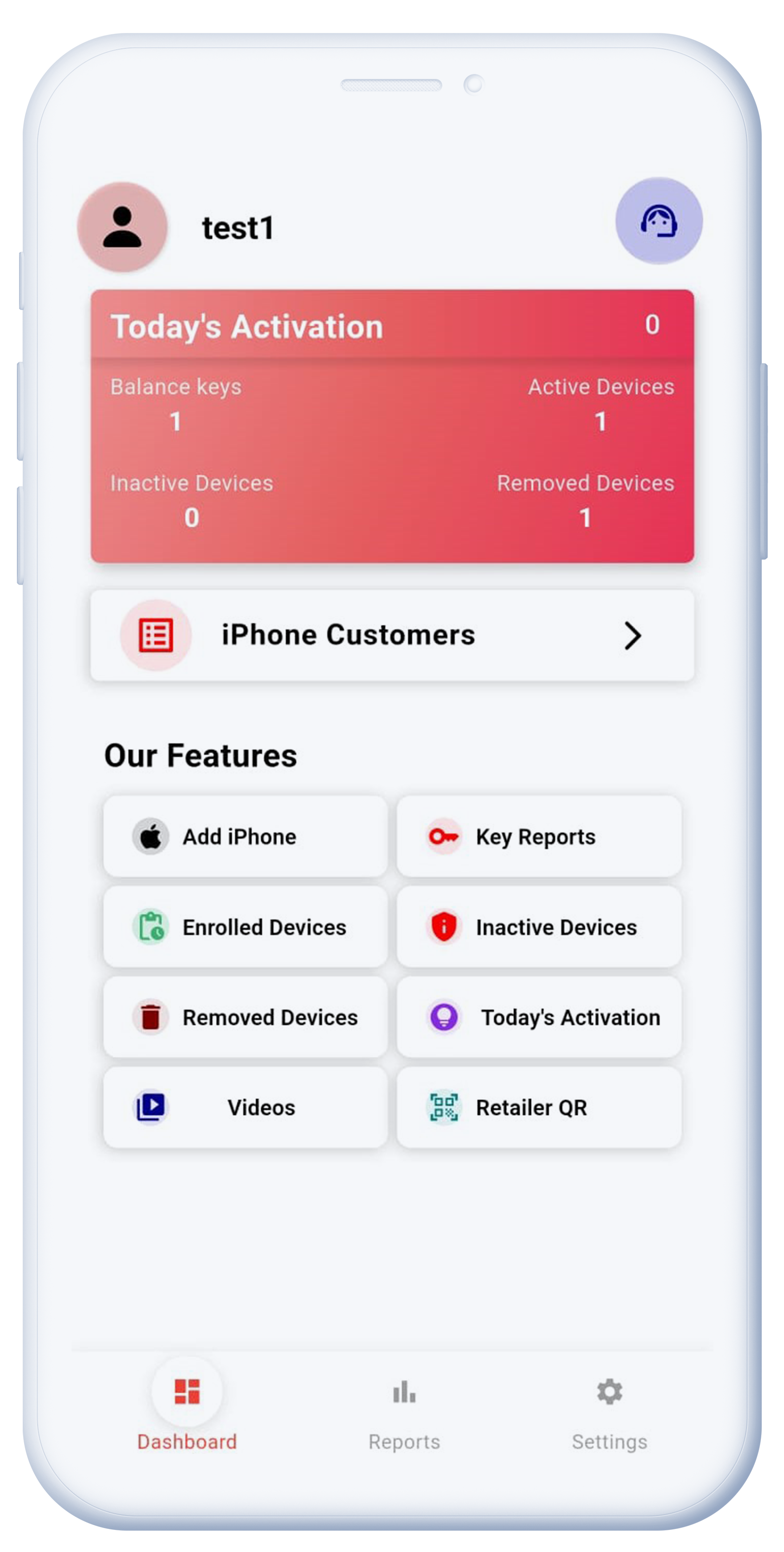This screenshot has width=784, height=1552.
Task: Open the test1 profile avatar
Action: (122, 227)
